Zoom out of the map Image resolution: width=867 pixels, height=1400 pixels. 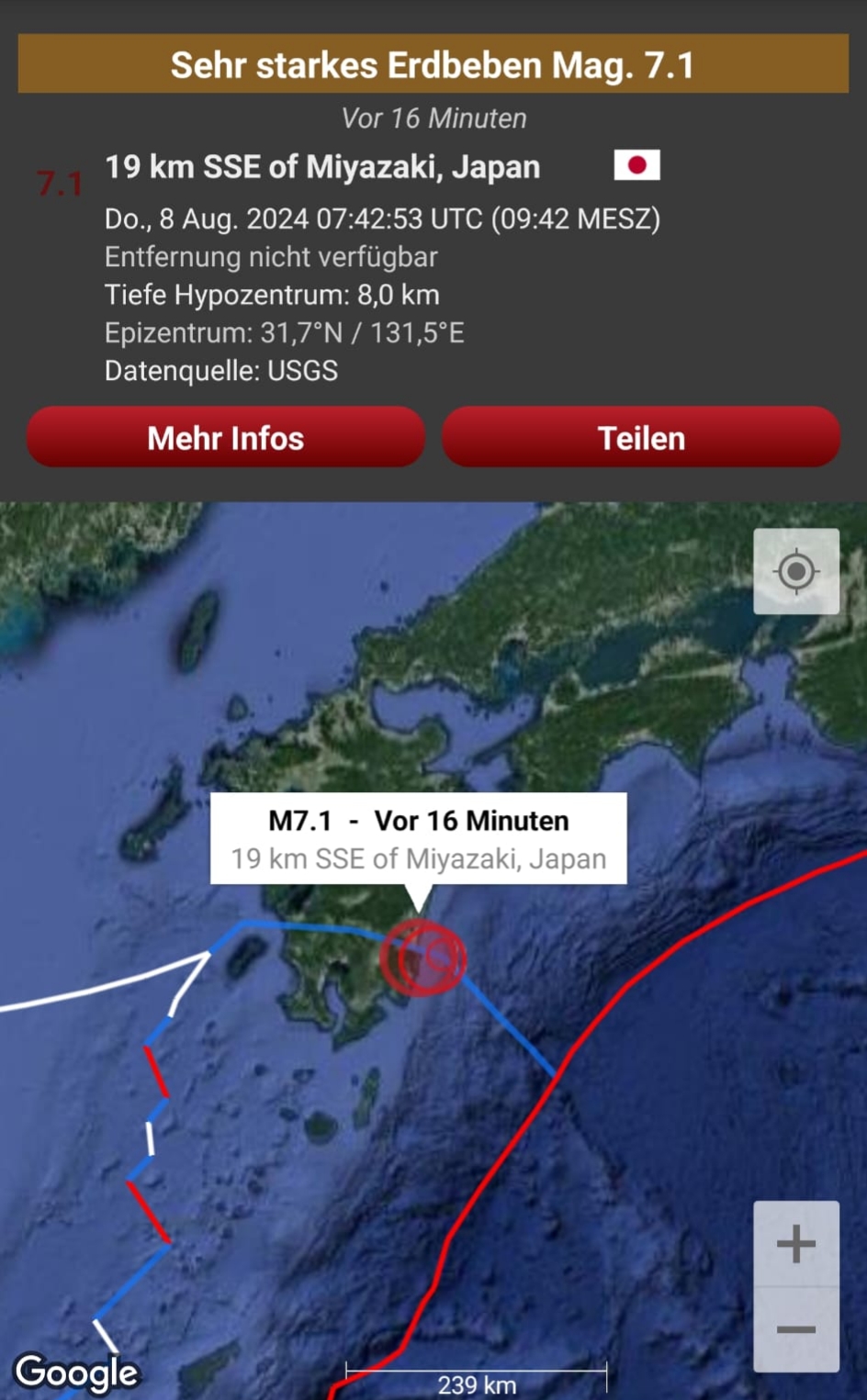[795, 1329]
